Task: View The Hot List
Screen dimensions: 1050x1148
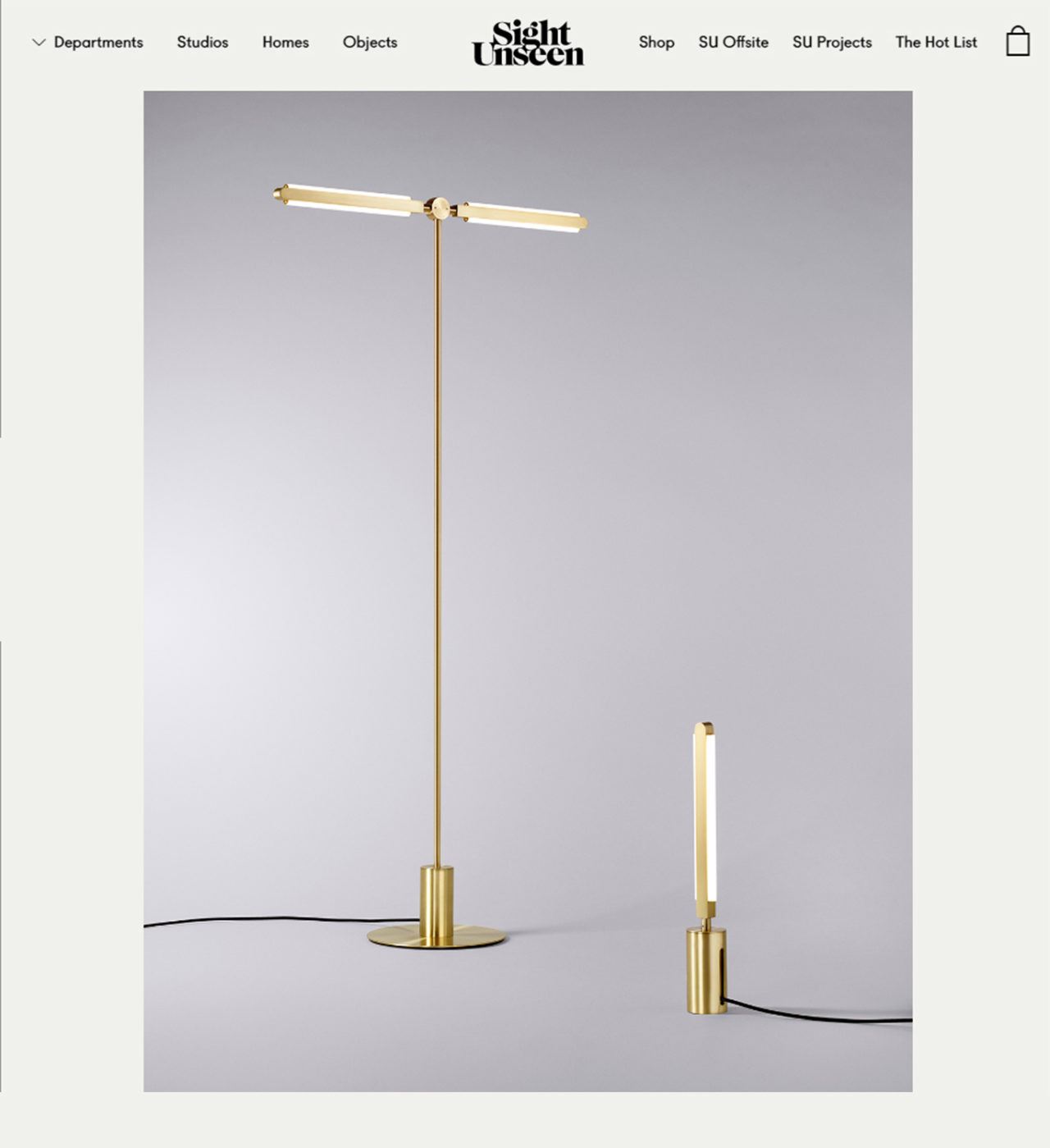Action: (936, 42)
